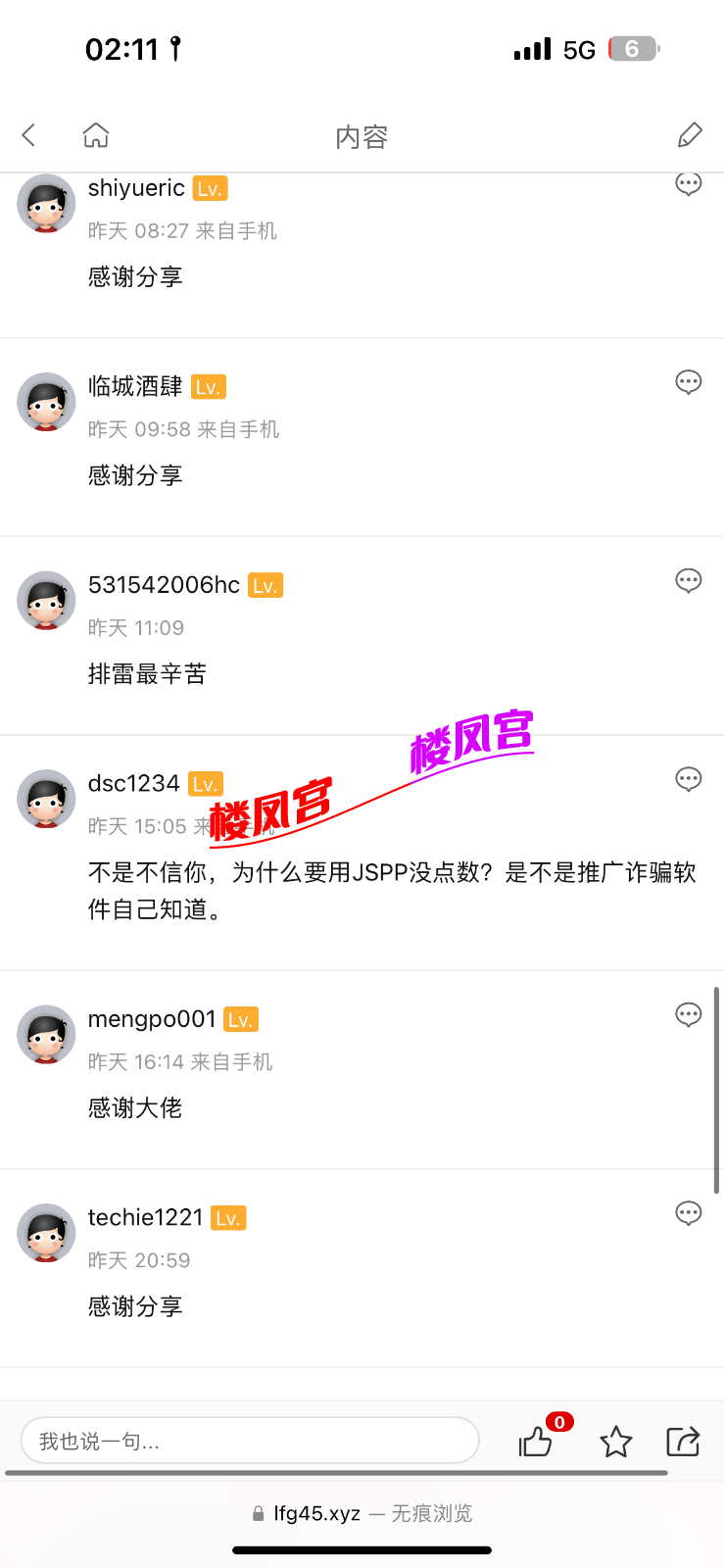Reply to 531542006hc's comment
724x1568 pixels.
[688, 581]
